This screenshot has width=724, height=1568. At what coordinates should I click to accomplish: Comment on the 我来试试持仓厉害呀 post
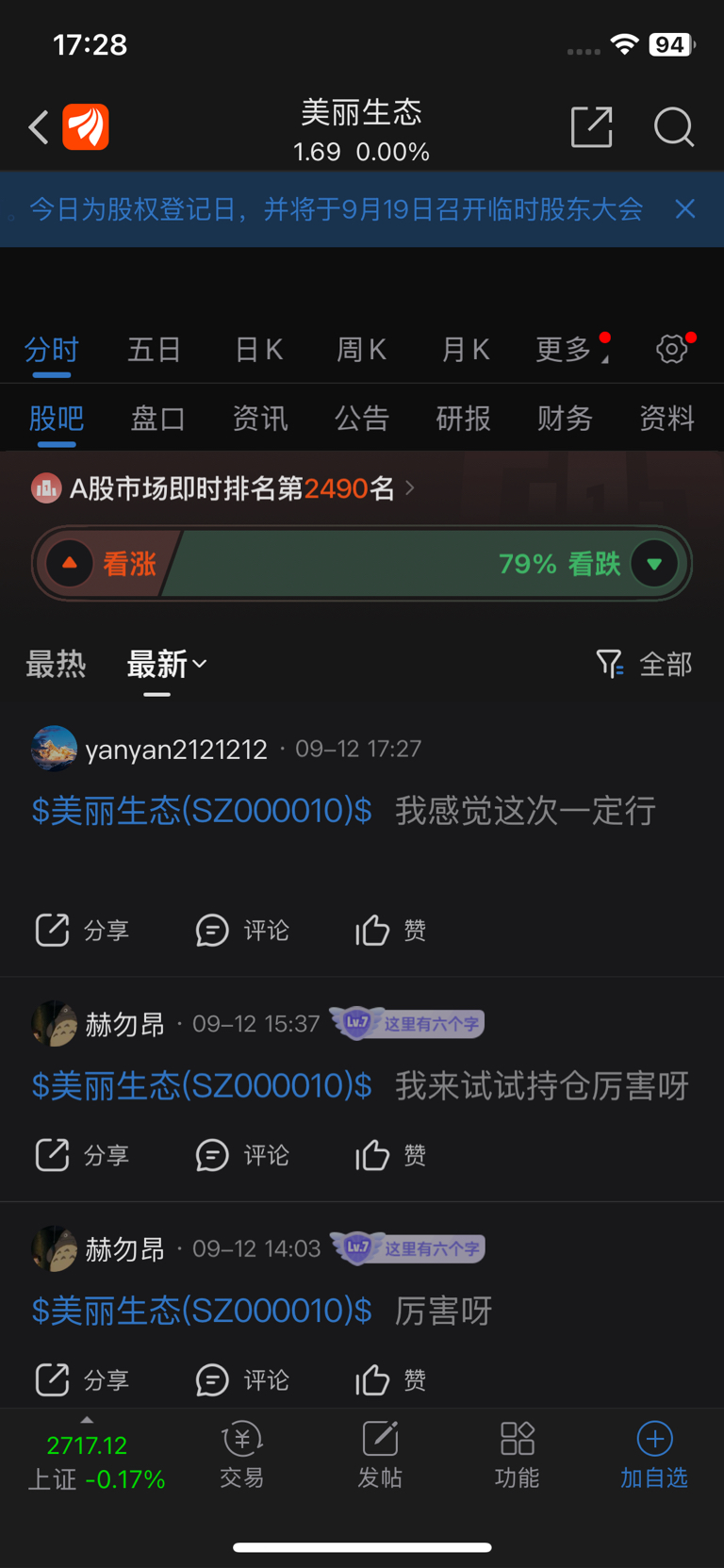point(242,1155)
